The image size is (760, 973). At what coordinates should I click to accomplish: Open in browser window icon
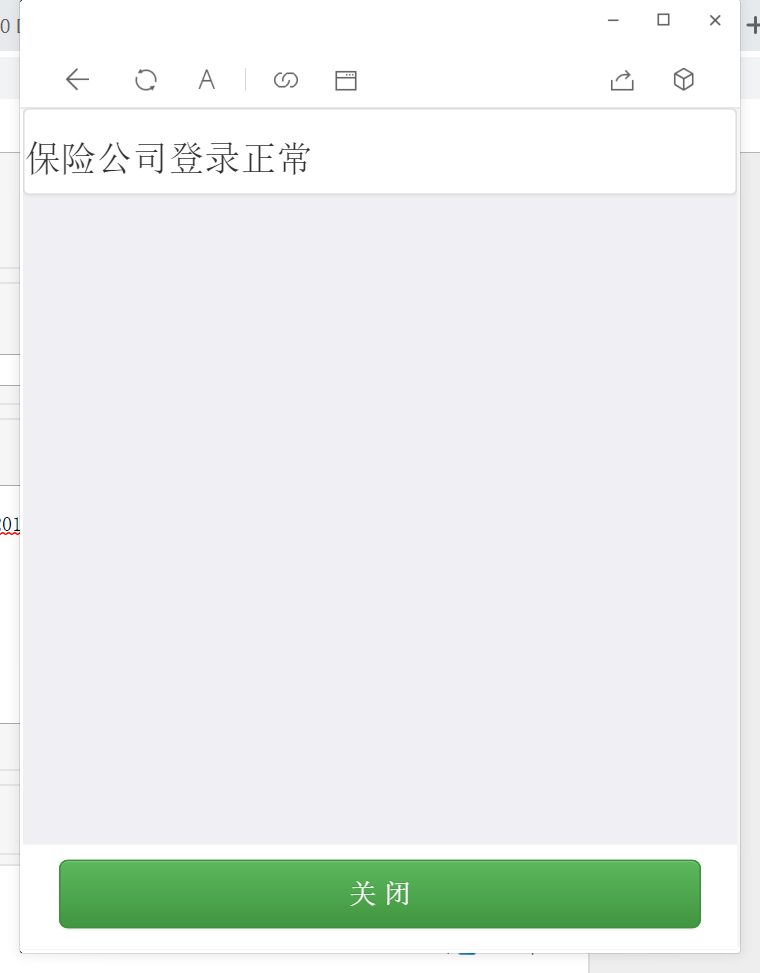tap(346, 80)
